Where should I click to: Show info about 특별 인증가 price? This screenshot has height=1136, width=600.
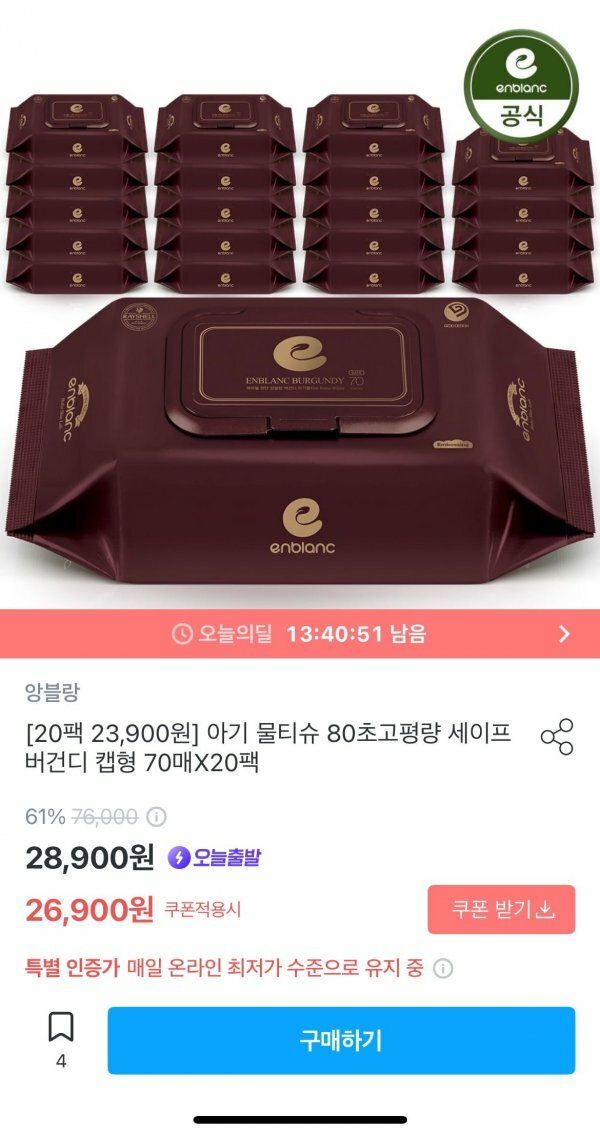[x=443, y=969]
